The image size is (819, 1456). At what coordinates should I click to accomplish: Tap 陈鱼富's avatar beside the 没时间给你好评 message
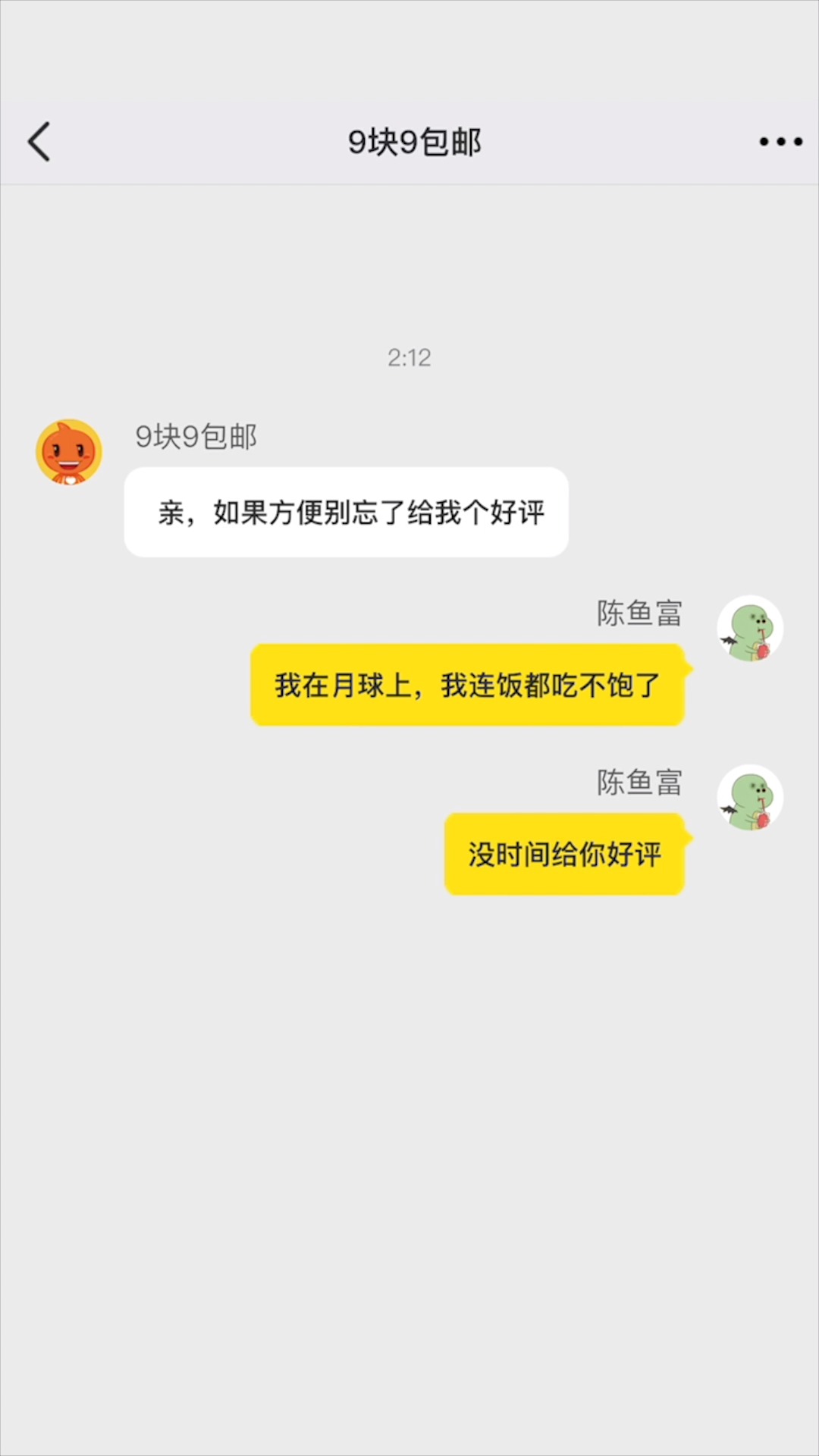coord(750,798)
